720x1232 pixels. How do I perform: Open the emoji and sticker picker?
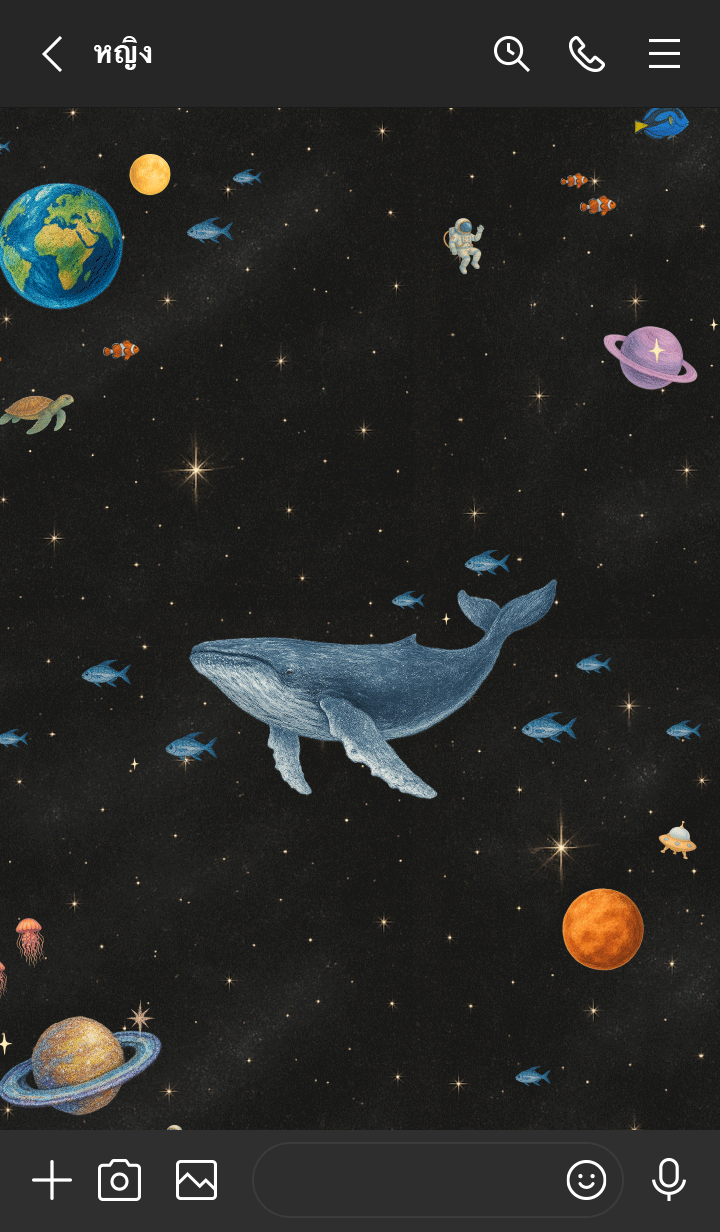pyautogui.click(x=586, y=1180)
